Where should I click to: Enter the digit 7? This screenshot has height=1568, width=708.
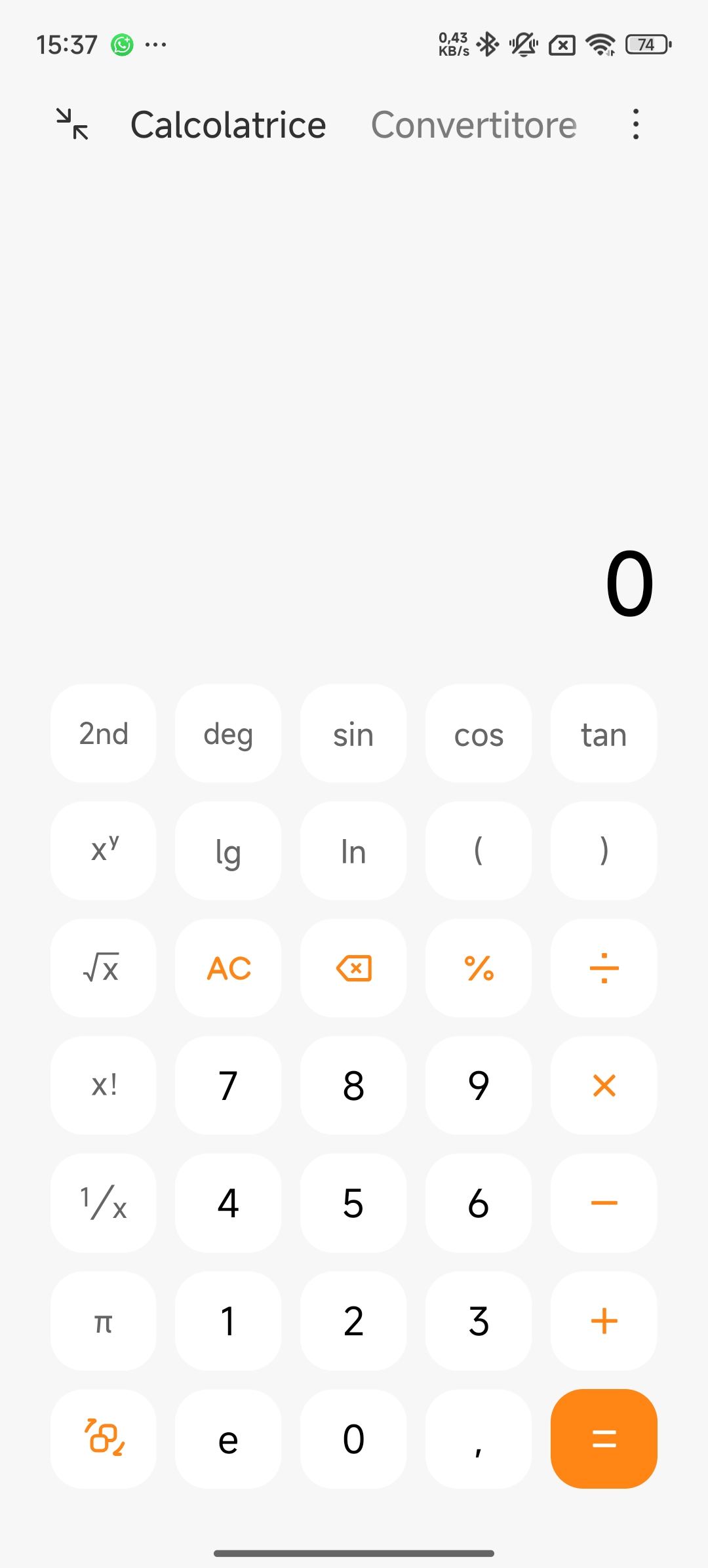(228, 1086)
